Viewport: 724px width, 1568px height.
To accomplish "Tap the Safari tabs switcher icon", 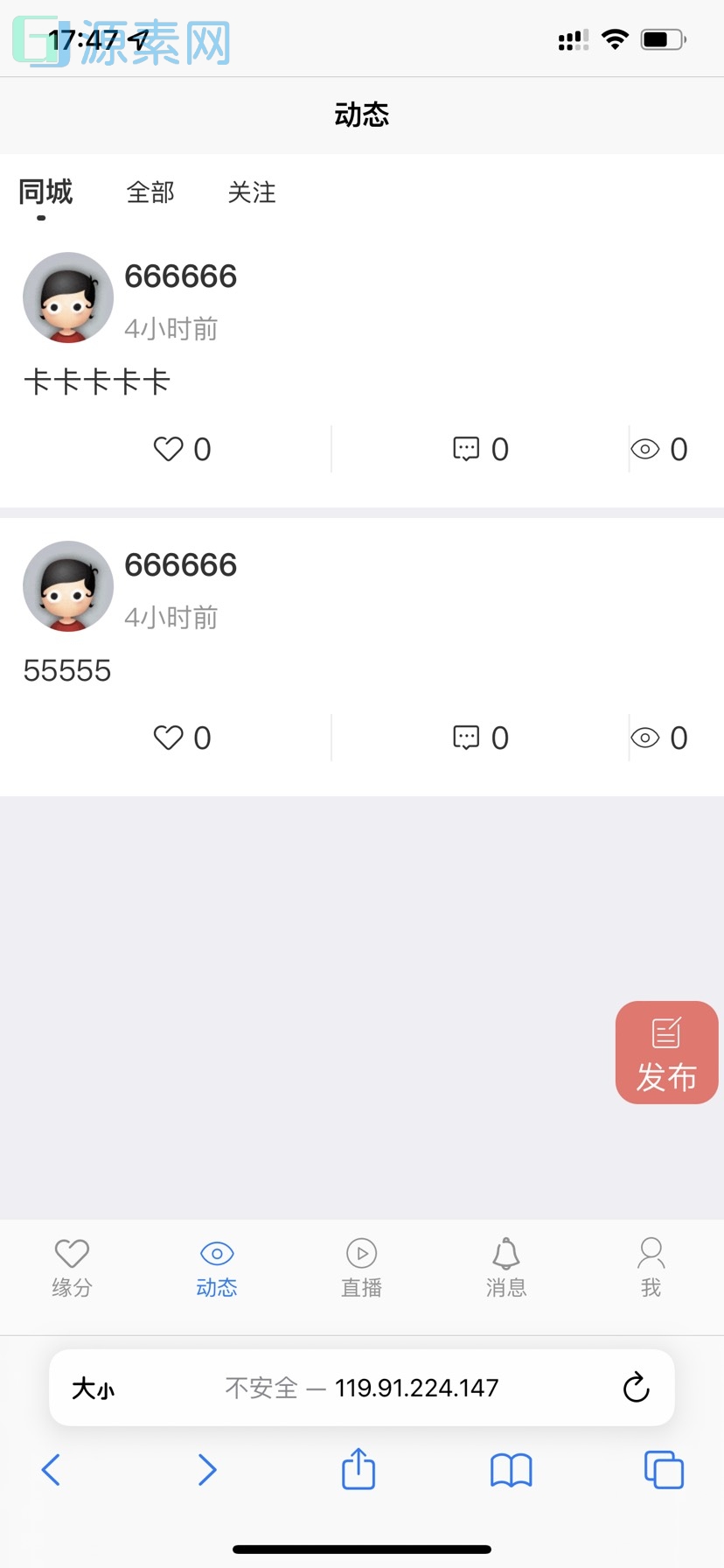I will 663,1469.
